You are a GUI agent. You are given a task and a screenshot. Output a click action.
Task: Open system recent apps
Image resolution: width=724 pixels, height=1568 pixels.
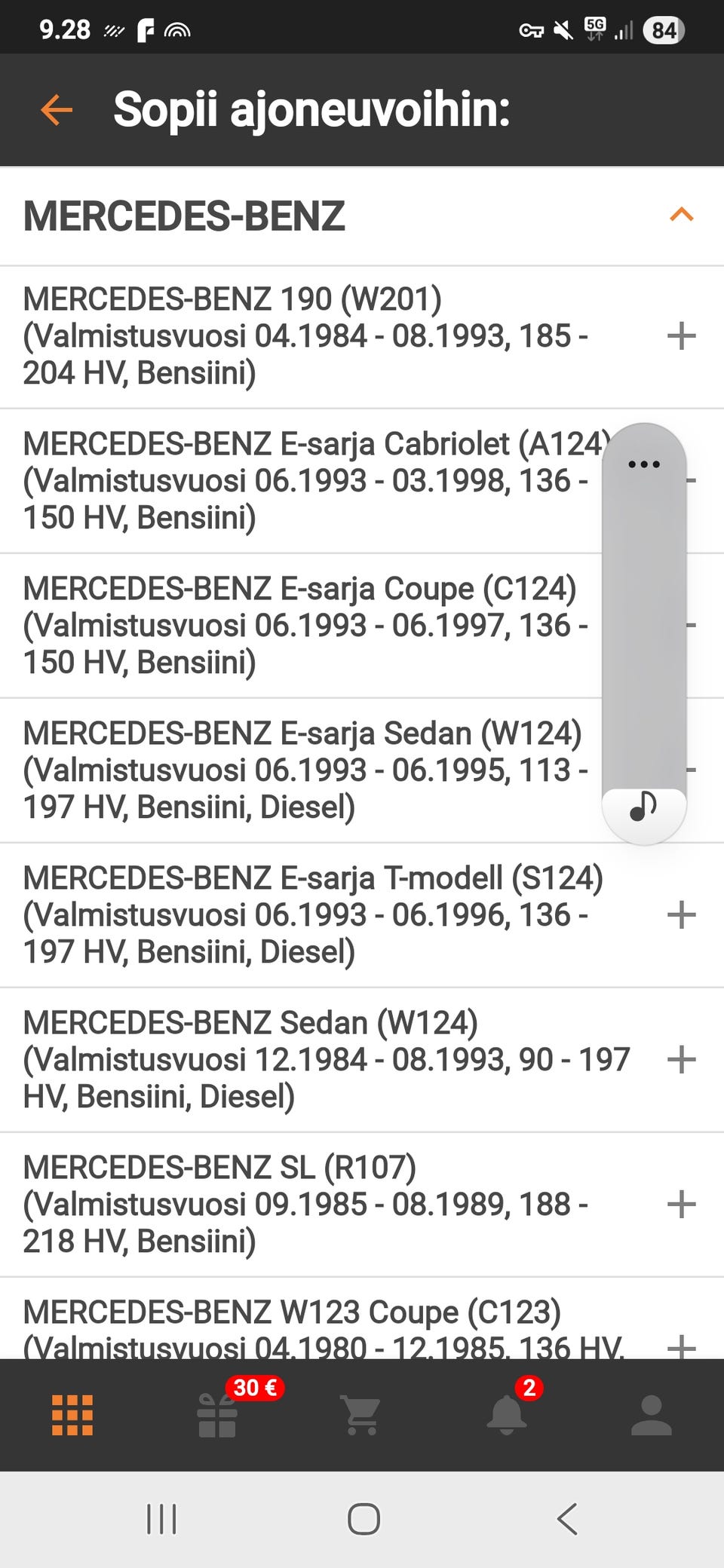[x=161, y=1519]
